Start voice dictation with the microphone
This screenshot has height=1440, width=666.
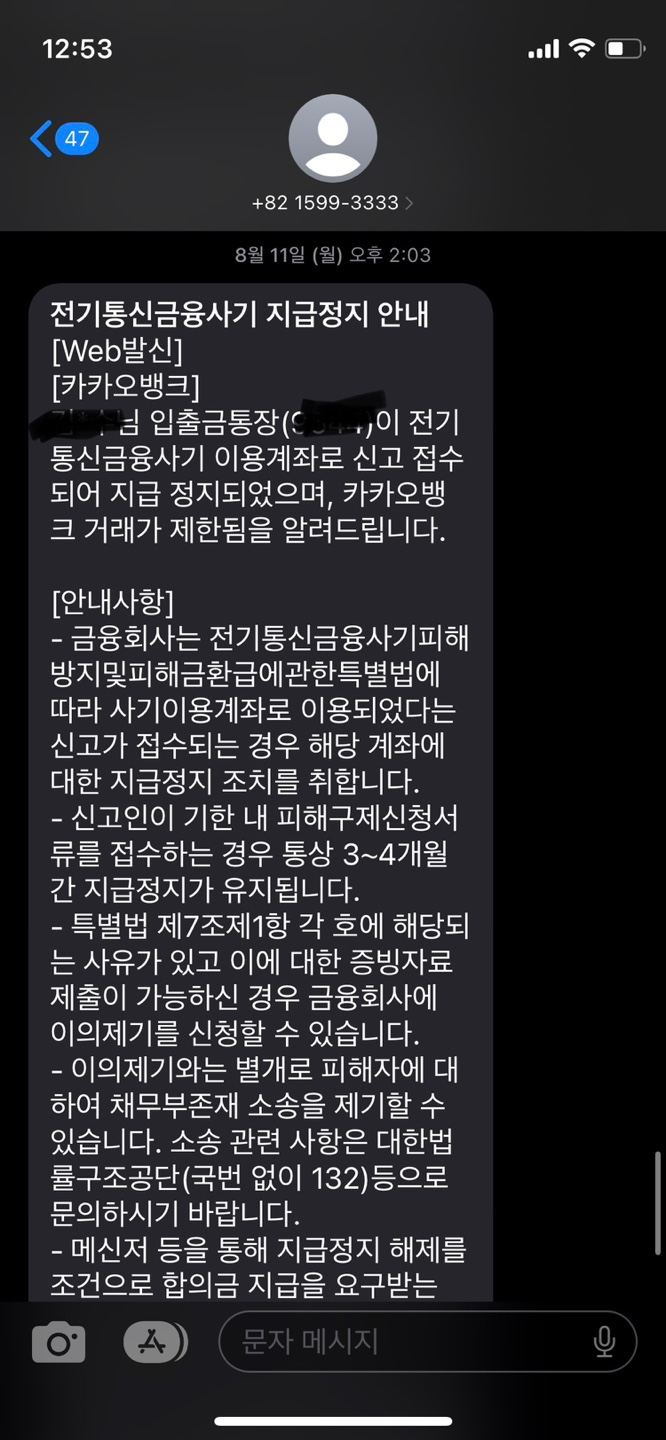tap(604, 1342)
